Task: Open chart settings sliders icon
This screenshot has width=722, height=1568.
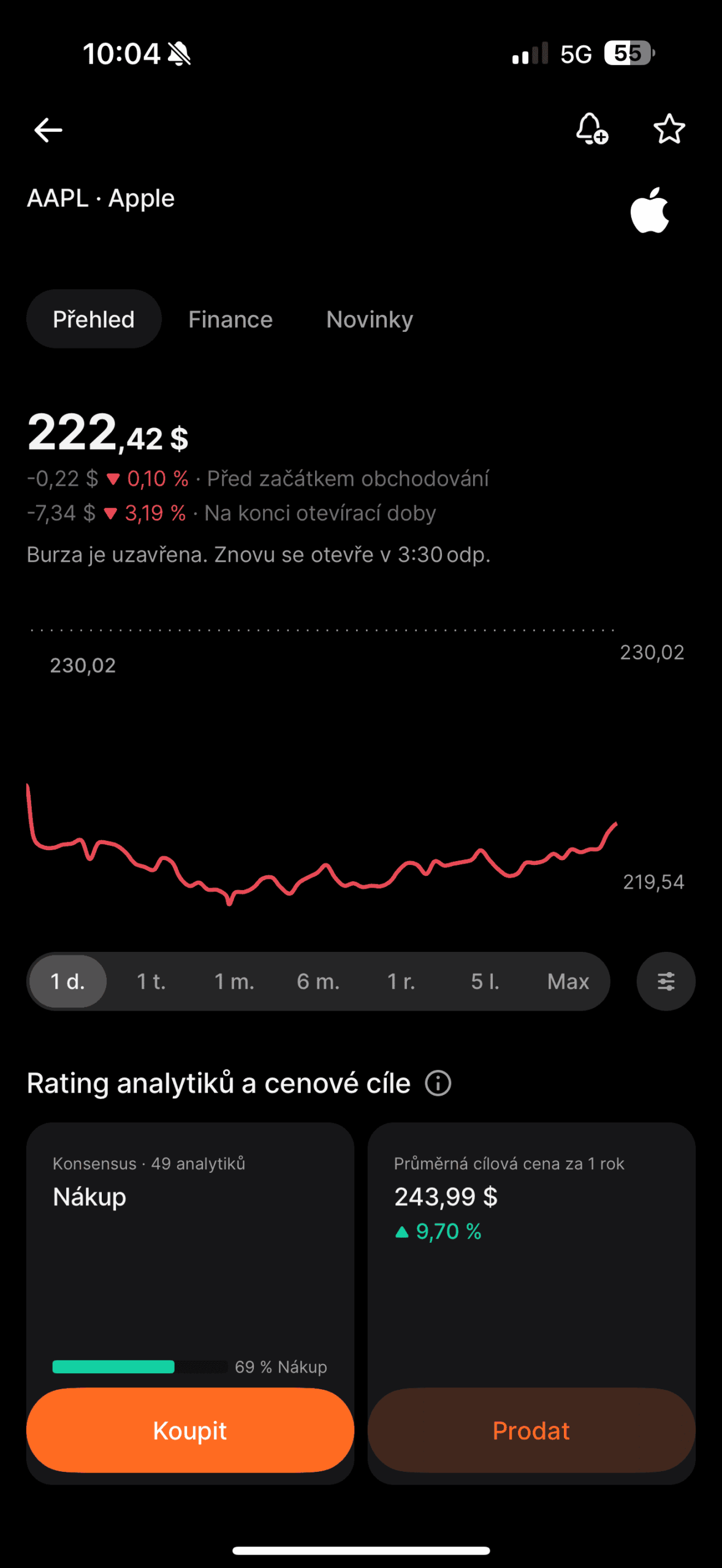Action: (x=666, y=981)
